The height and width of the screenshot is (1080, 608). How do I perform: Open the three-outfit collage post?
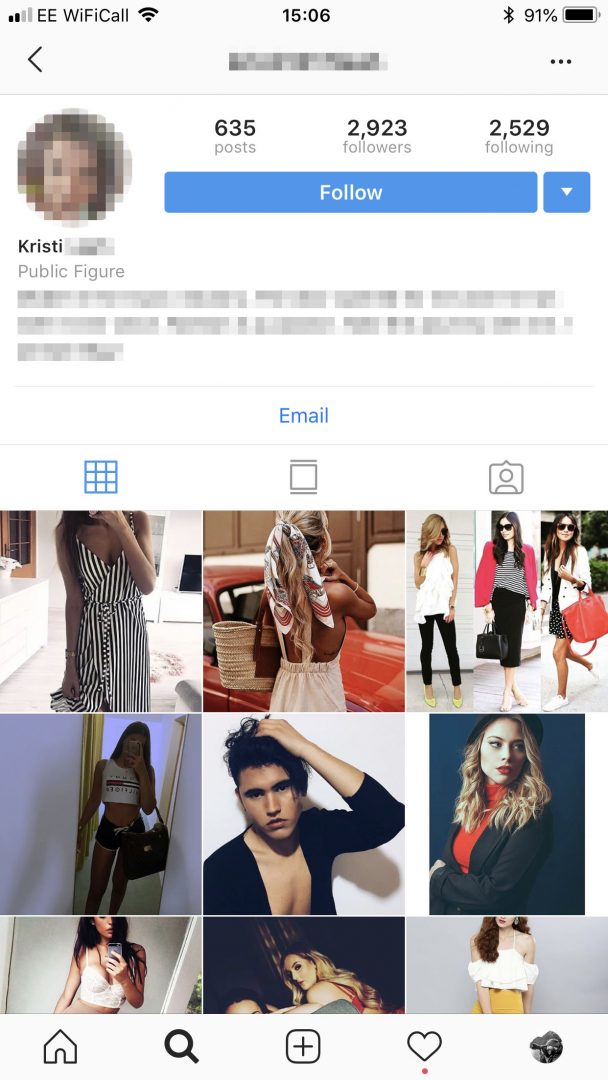[507, 610]
